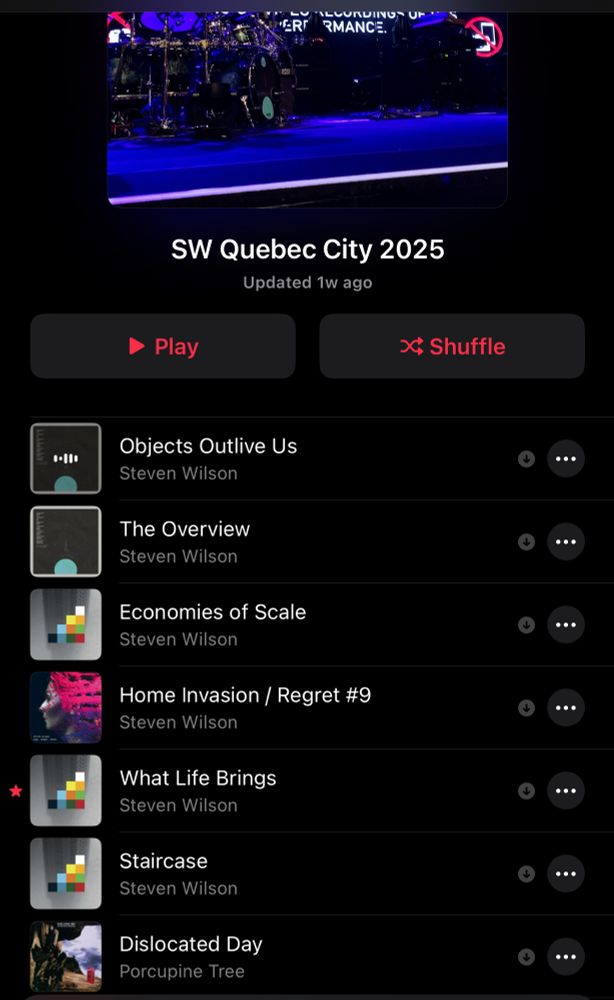
Task: Play Economies of Scale
Action: click(x=213, y=612)
